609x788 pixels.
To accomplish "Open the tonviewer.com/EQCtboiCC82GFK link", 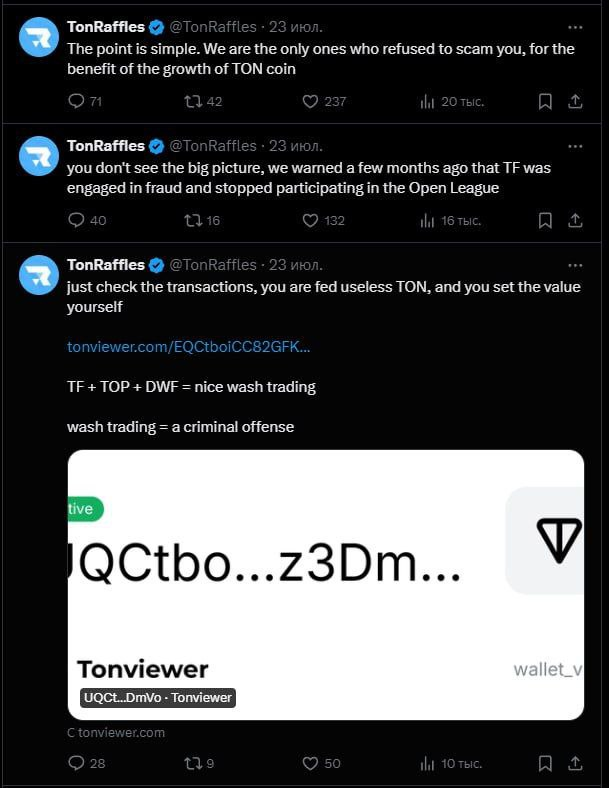I will (x=188, y=347).
